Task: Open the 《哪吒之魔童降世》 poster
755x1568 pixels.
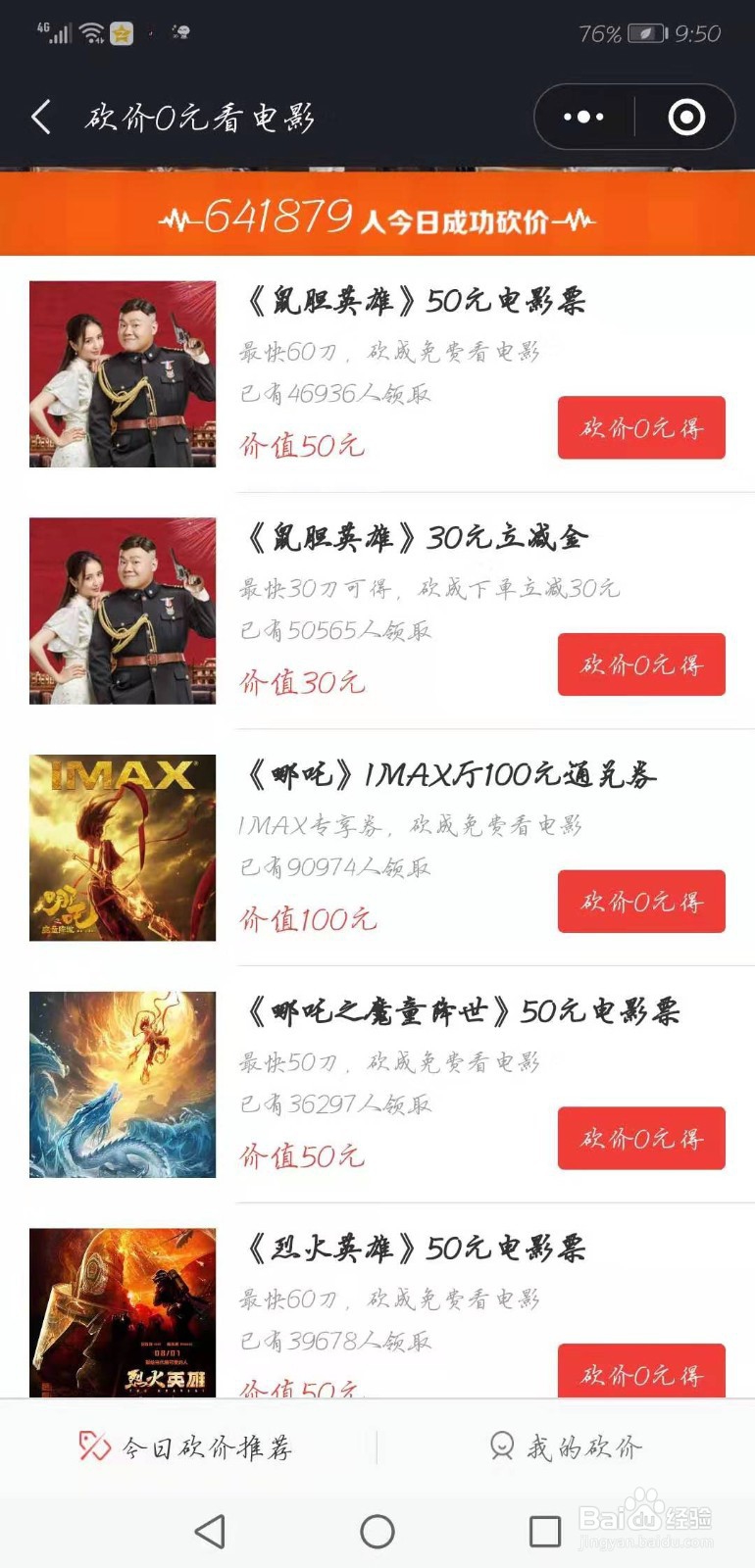Action: pos(123,1085)
